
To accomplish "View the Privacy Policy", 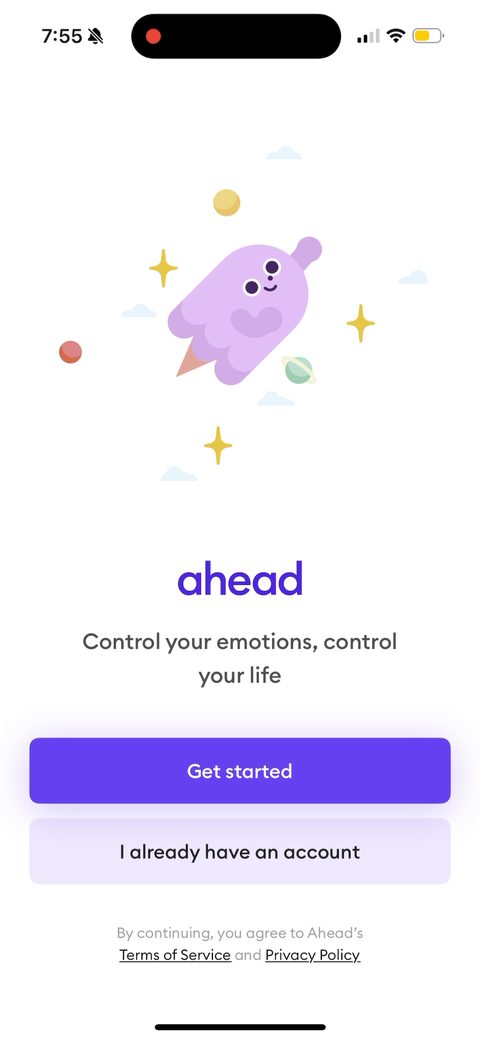I will [313, 956].
